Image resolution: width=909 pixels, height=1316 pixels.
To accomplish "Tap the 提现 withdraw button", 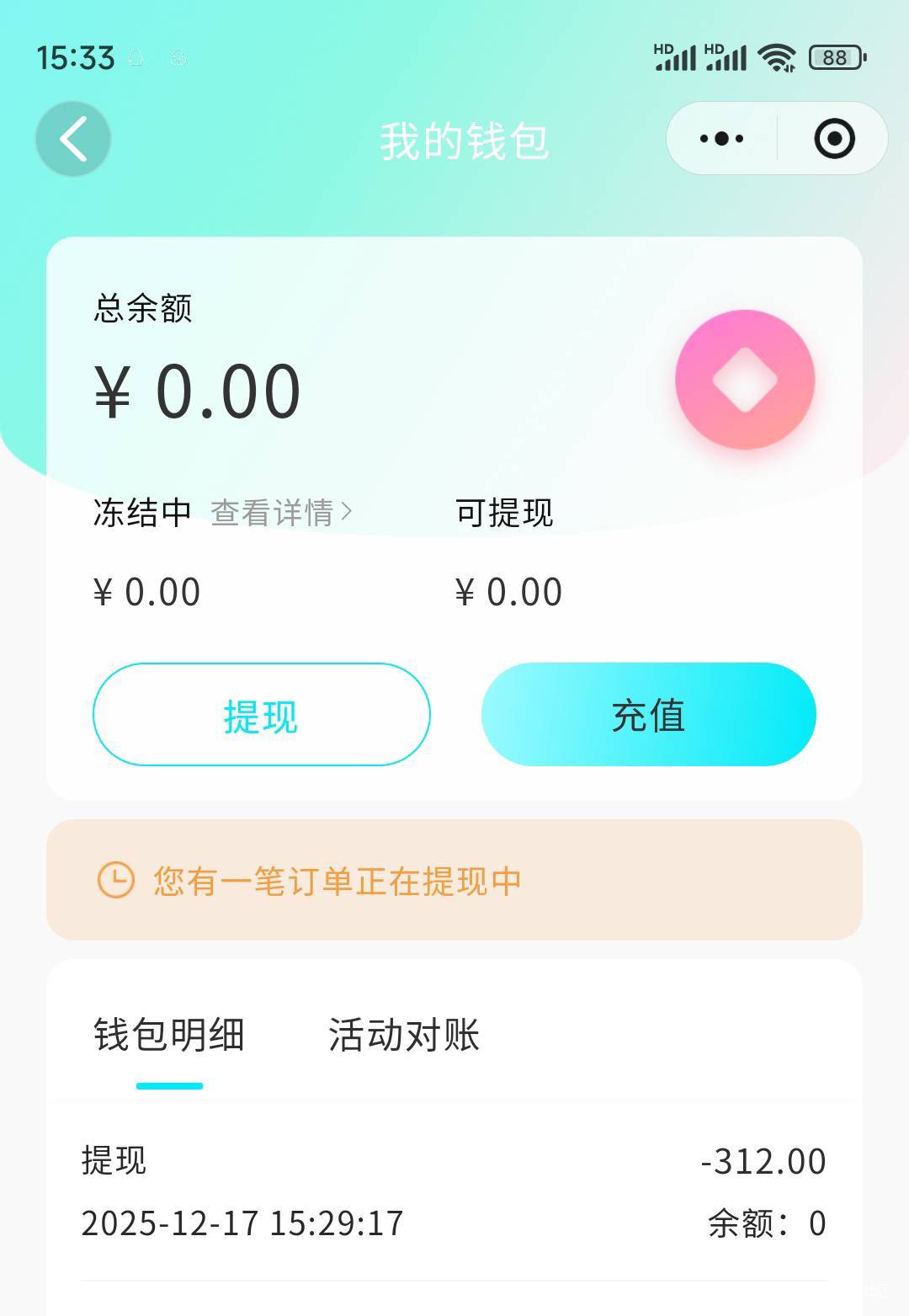I will [262, 715].
